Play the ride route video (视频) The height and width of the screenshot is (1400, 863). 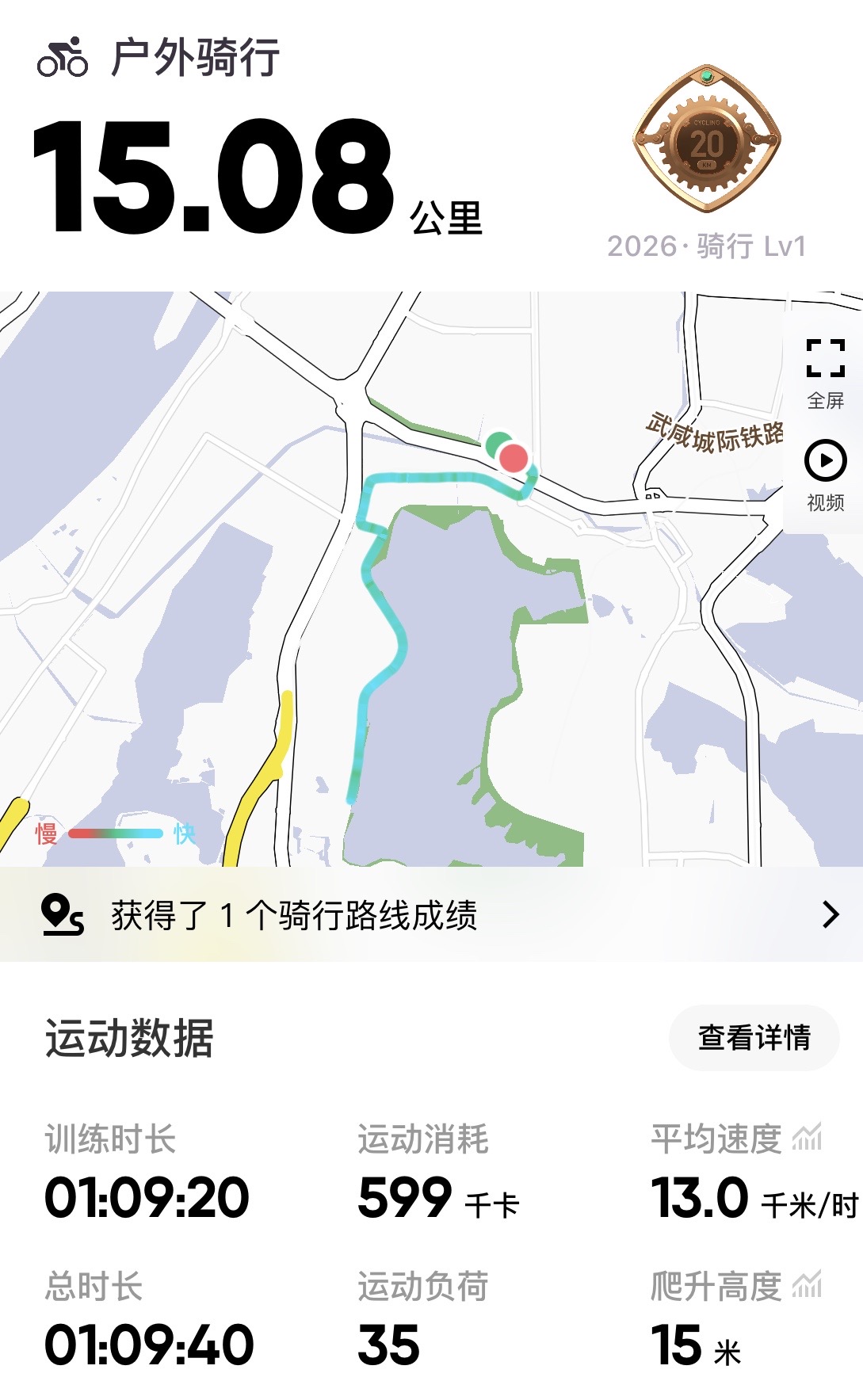click(825, 474)
